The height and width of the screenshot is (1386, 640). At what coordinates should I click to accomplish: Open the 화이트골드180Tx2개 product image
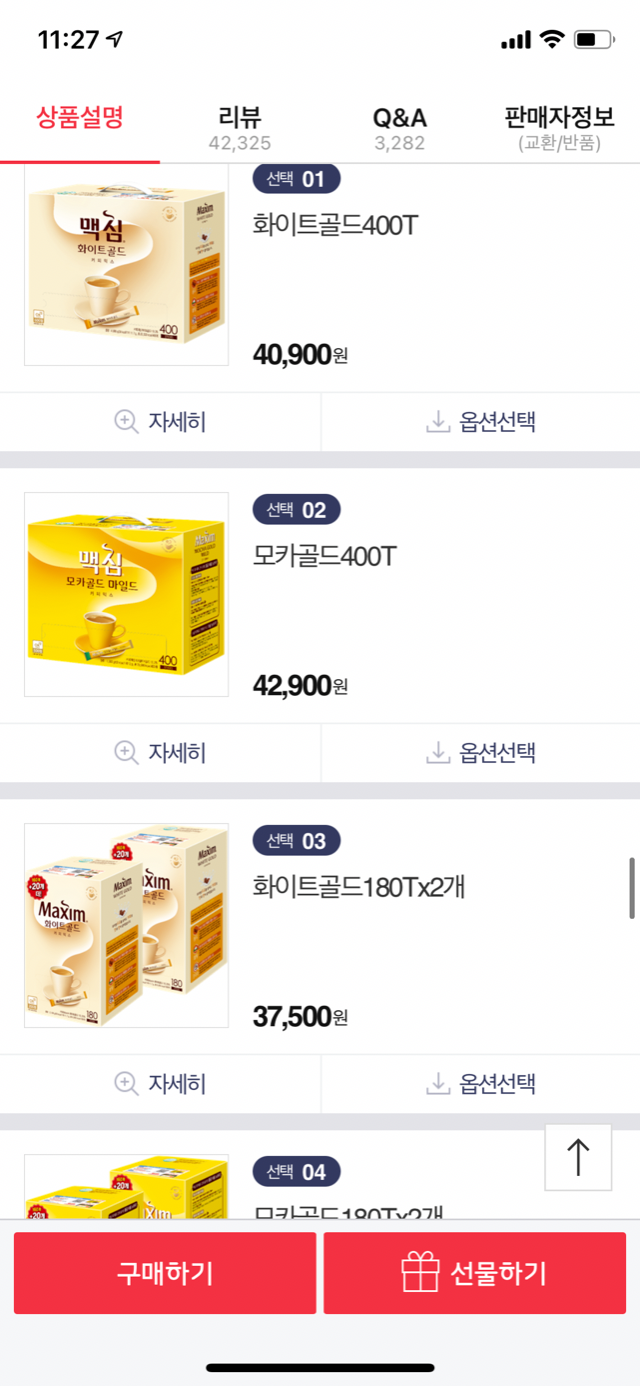(x=127, y=925)
